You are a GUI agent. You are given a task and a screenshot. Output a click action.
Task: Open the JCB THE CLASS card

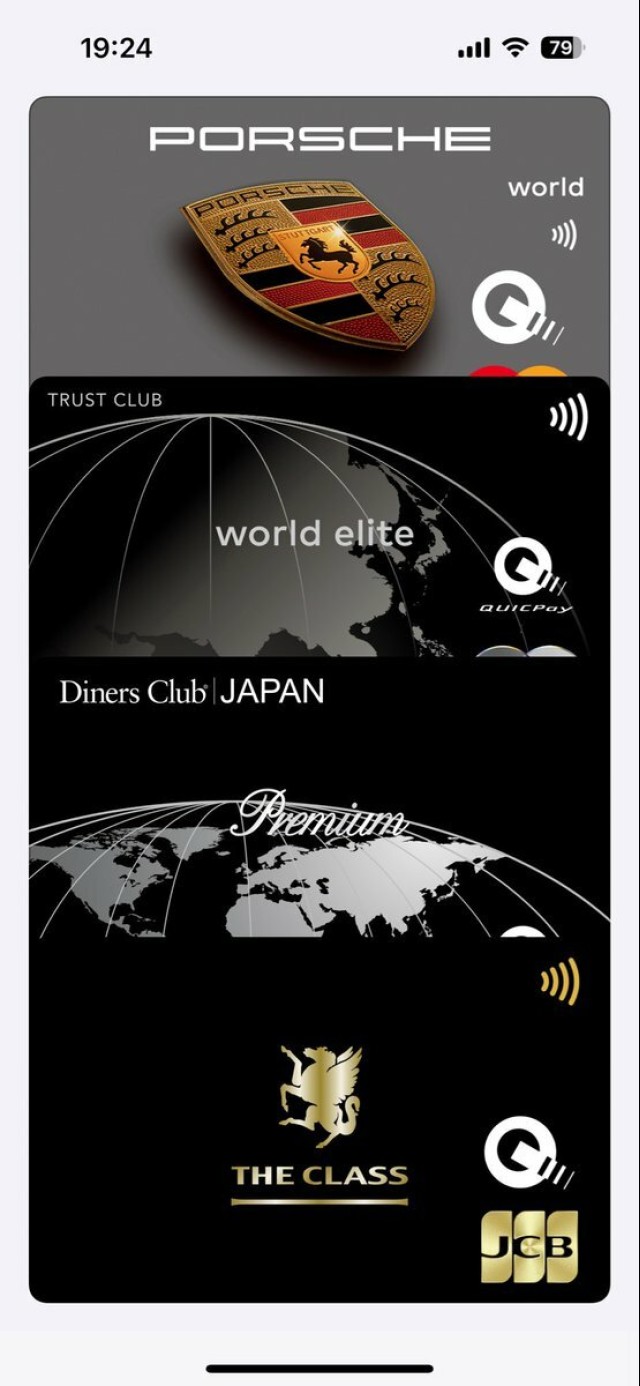(319, 1120)
